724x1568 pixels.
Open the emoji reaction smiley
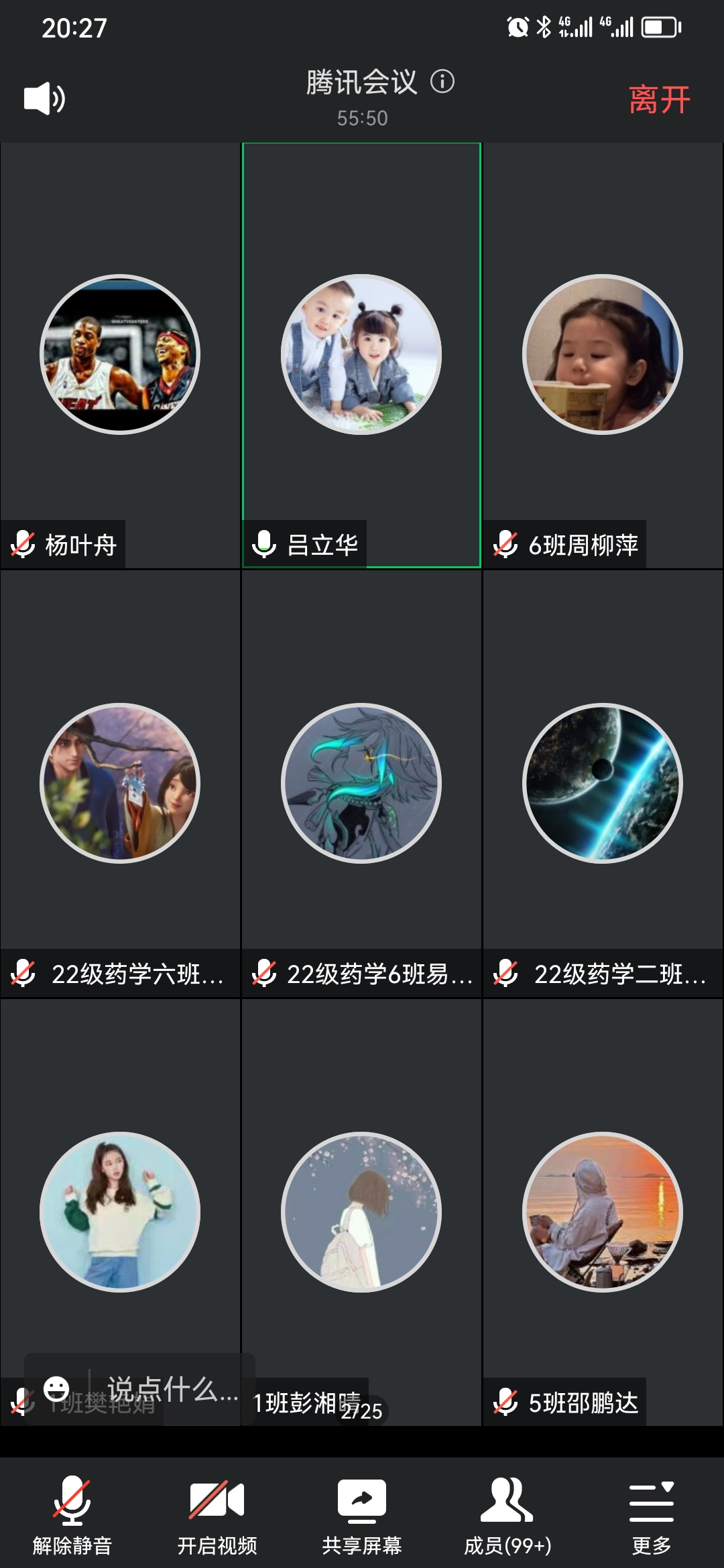click(x=56, y=1388)
